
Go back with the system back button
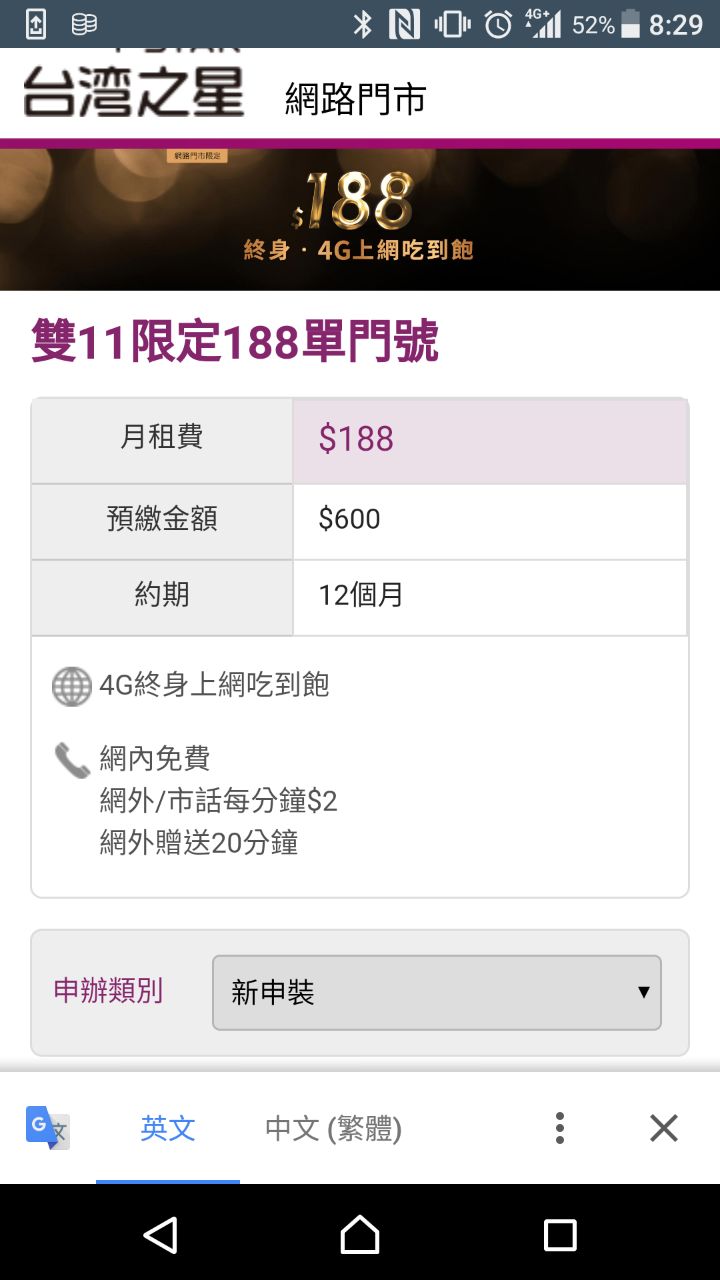[160, 1235]
